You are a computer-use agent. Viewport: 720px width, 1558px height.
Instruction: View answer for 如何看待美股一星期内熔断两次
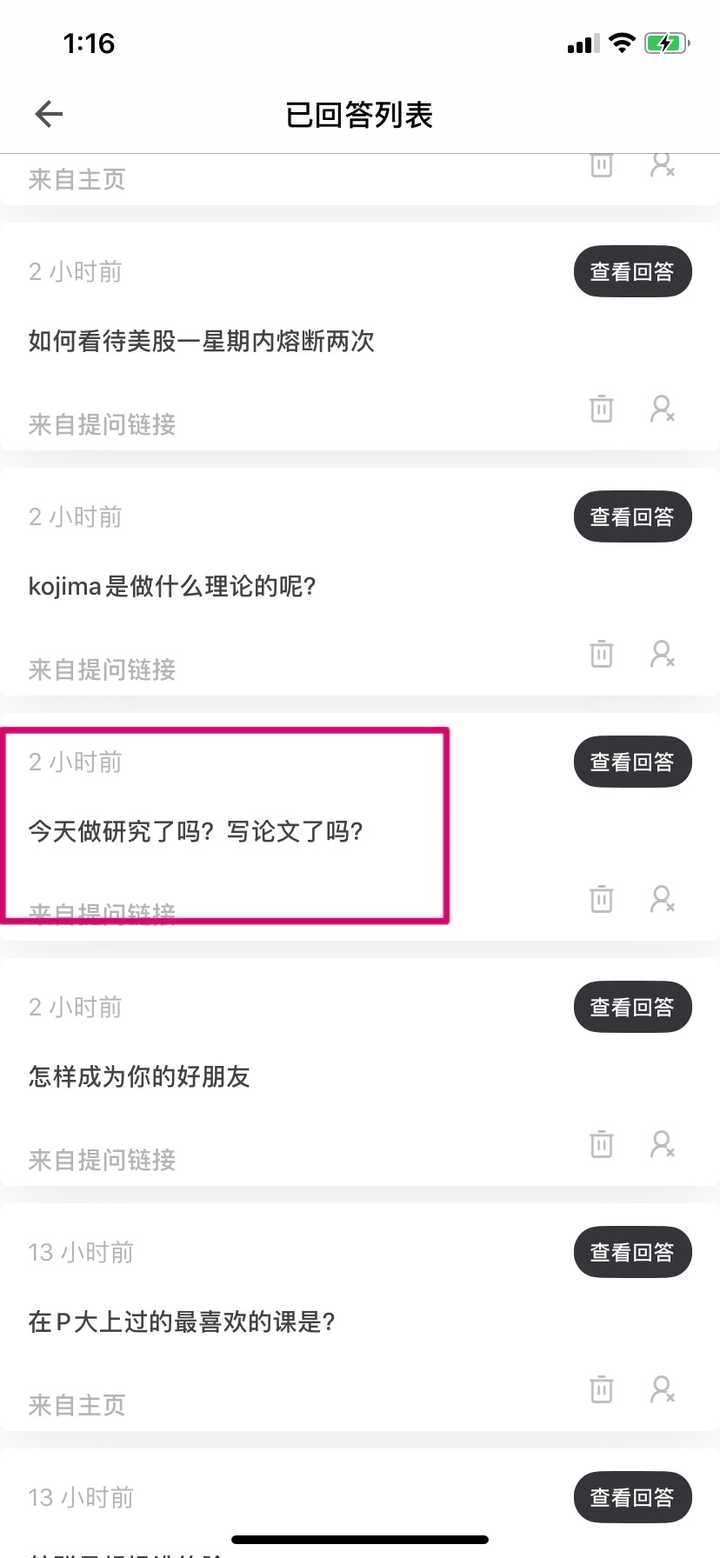pyautogui.click(x=632, y=271)
